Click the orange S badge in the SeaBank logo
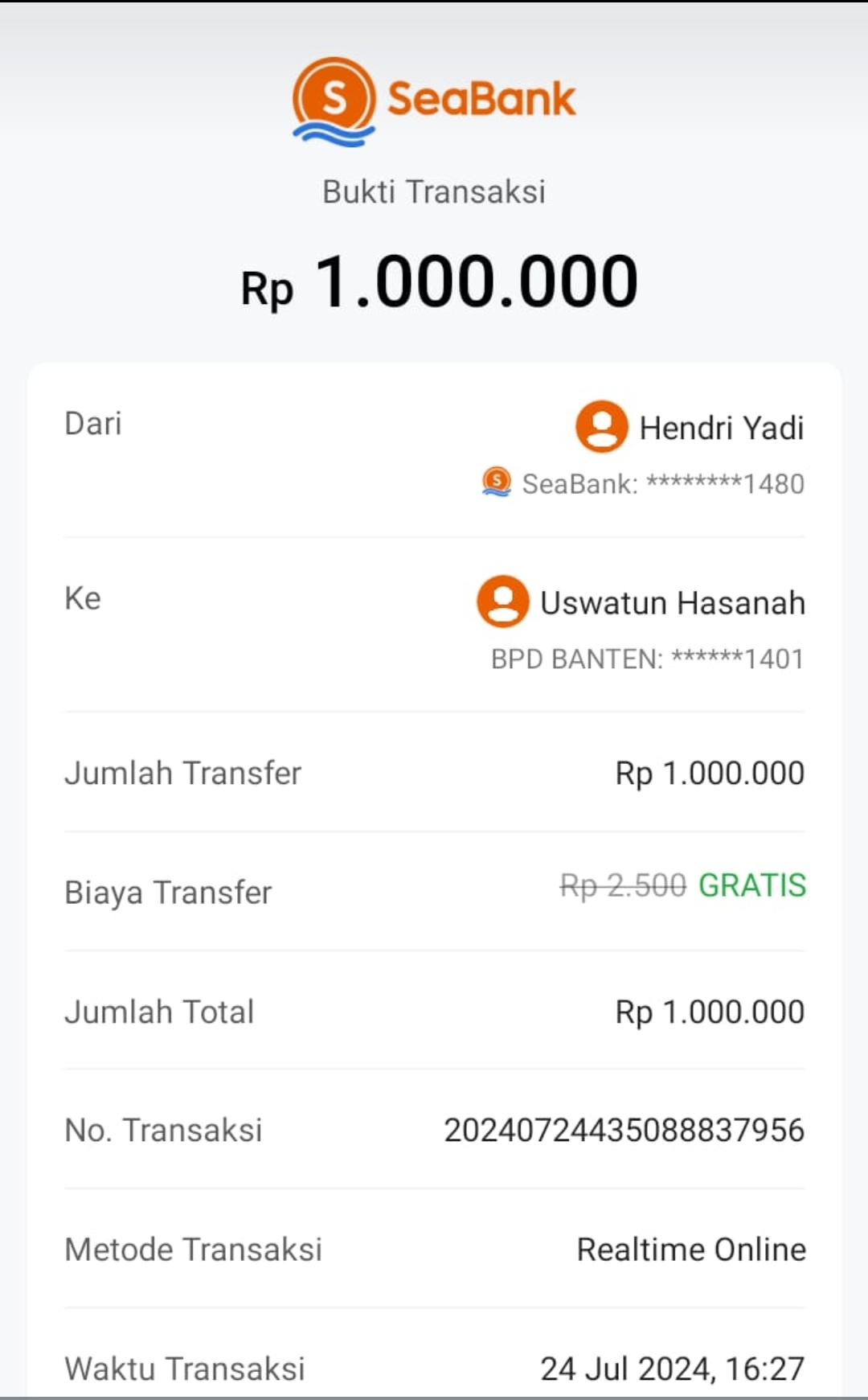Image resolution: width=868 pixels, height=1400 pixels. click(x=332, y=96)
